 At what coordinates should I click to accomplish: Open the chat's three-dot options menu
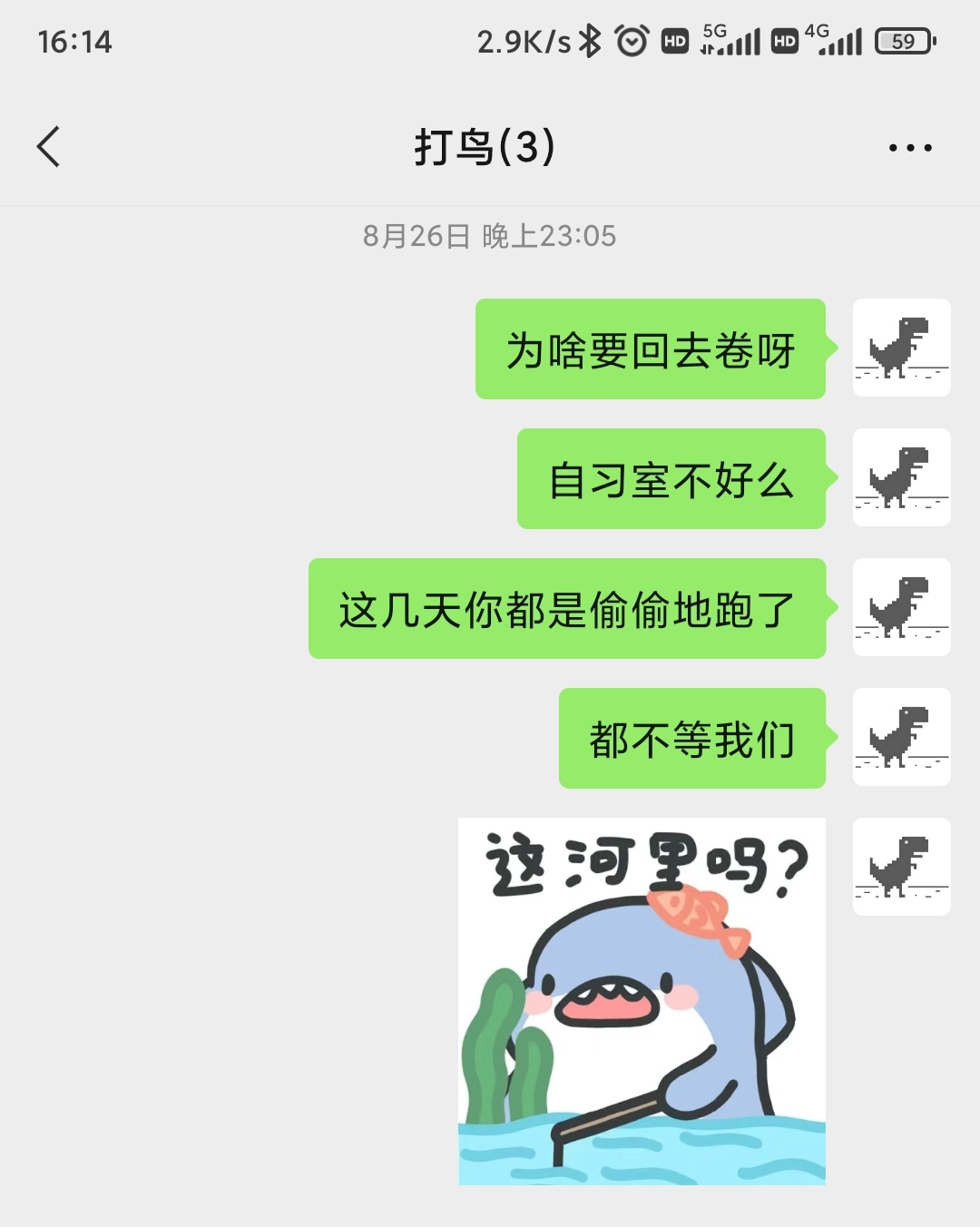coord(910,148)
